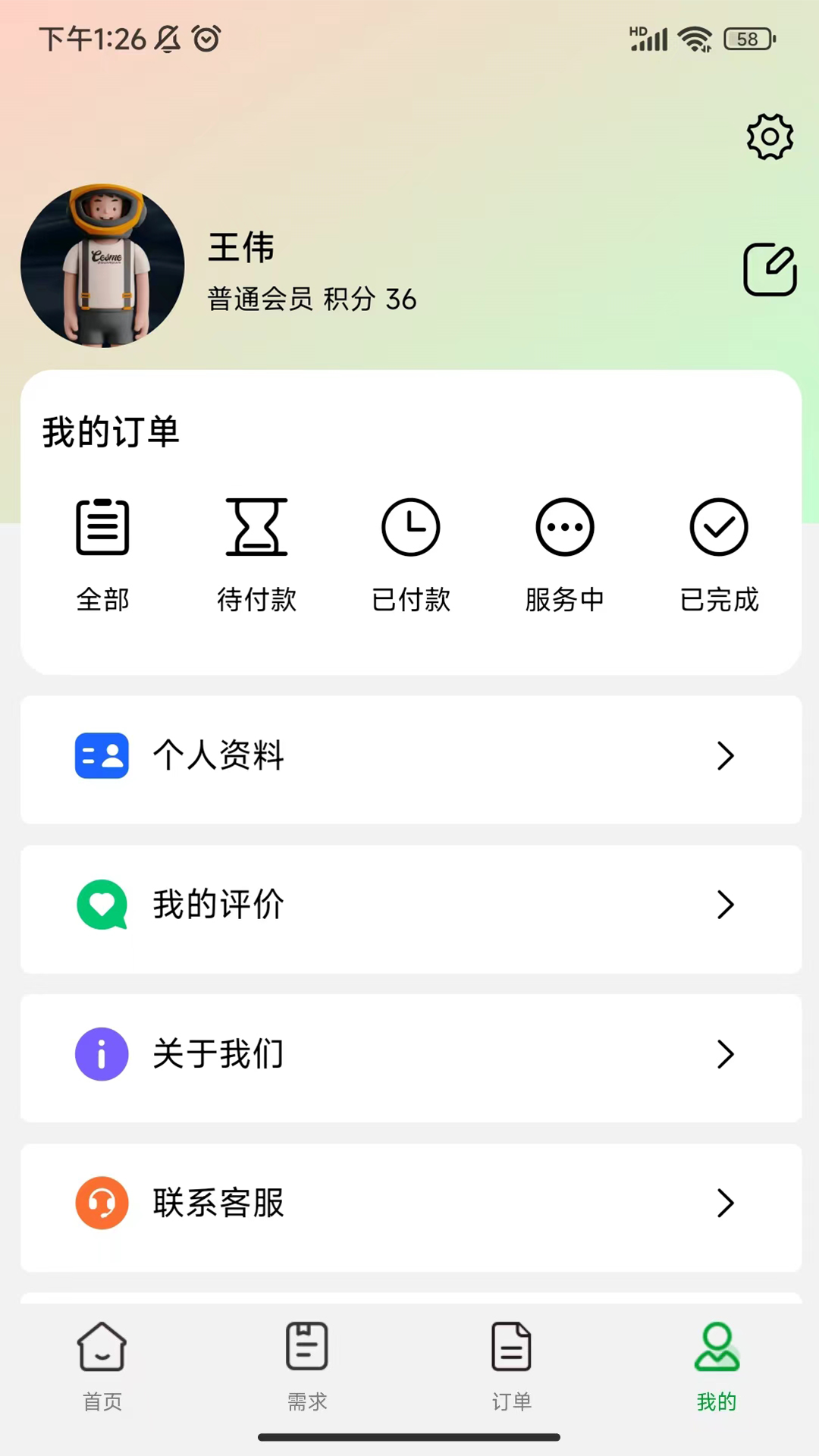Image resolution: width=819 pixels, height=1456 pixels.
Task: Click the 个人资料 card icon
Action: (x=102, y=755)
